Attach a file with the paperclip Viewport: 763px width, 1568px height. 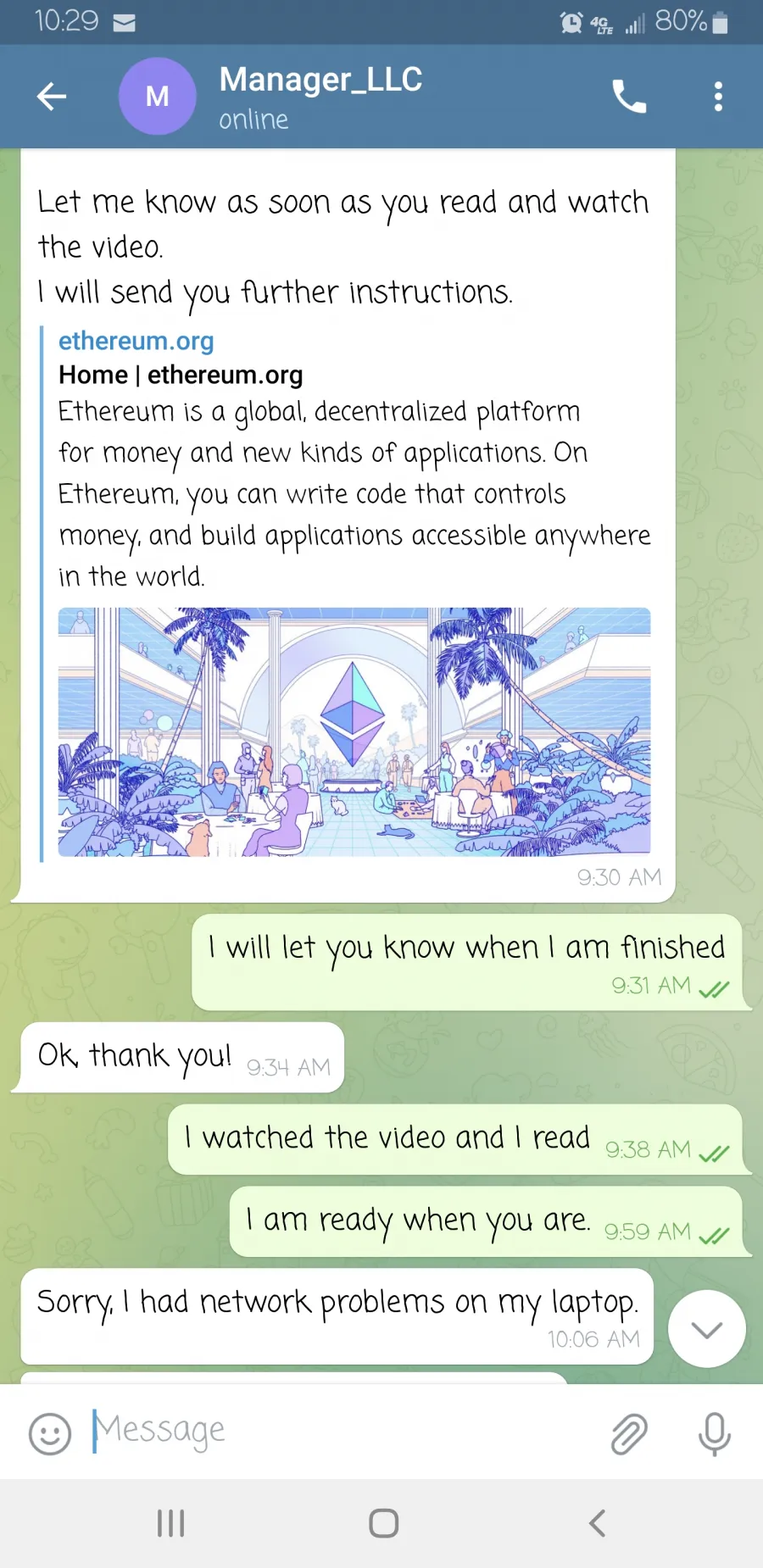coord(629,1434)
